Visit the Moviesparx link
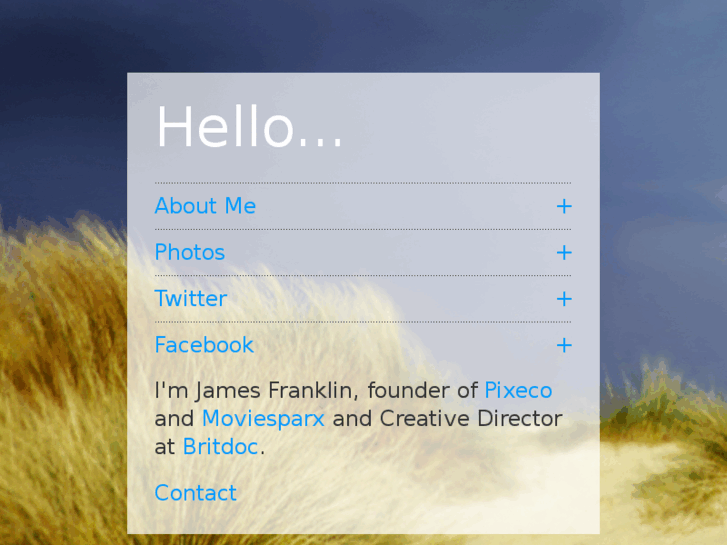727x545 pixels. coord(263,418)
